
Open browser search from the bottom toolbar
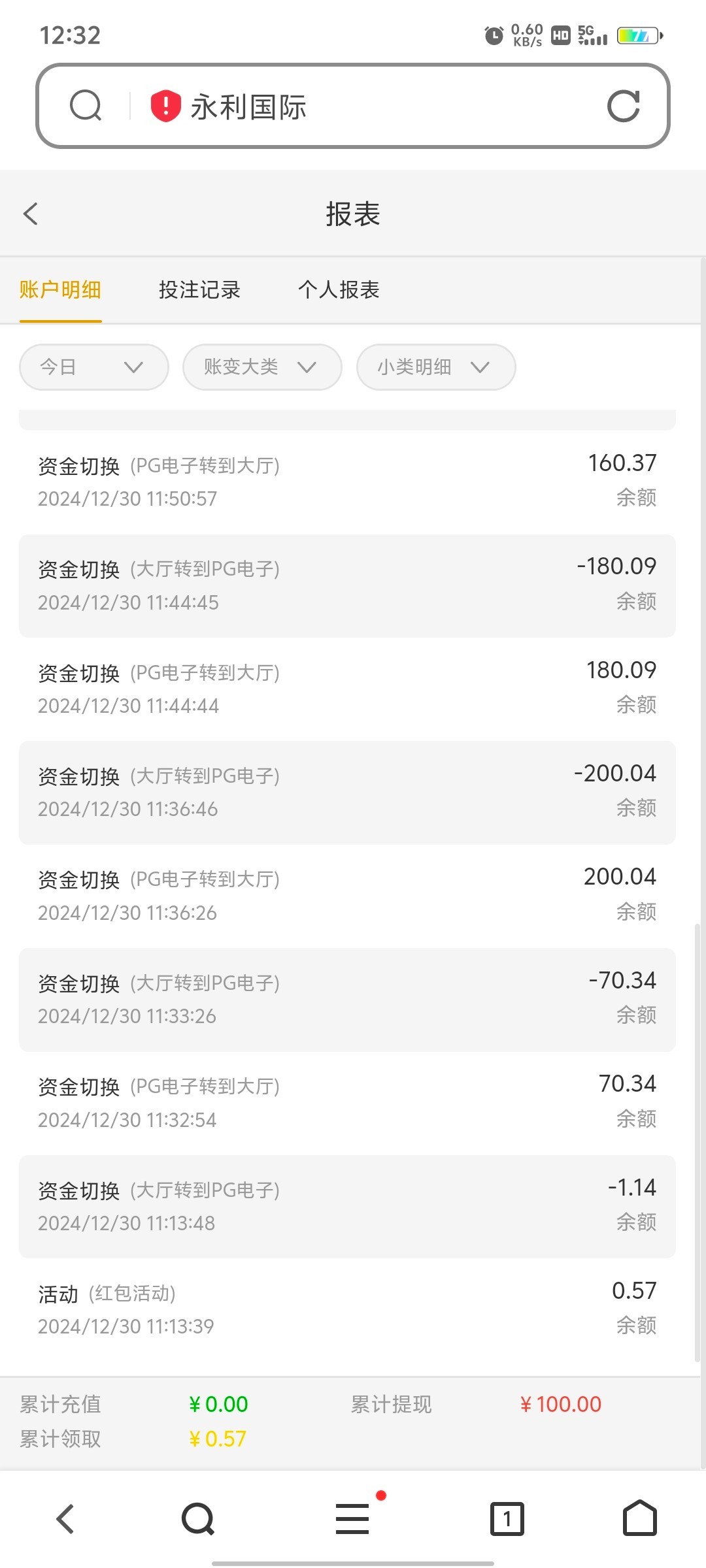point(198,1518)
